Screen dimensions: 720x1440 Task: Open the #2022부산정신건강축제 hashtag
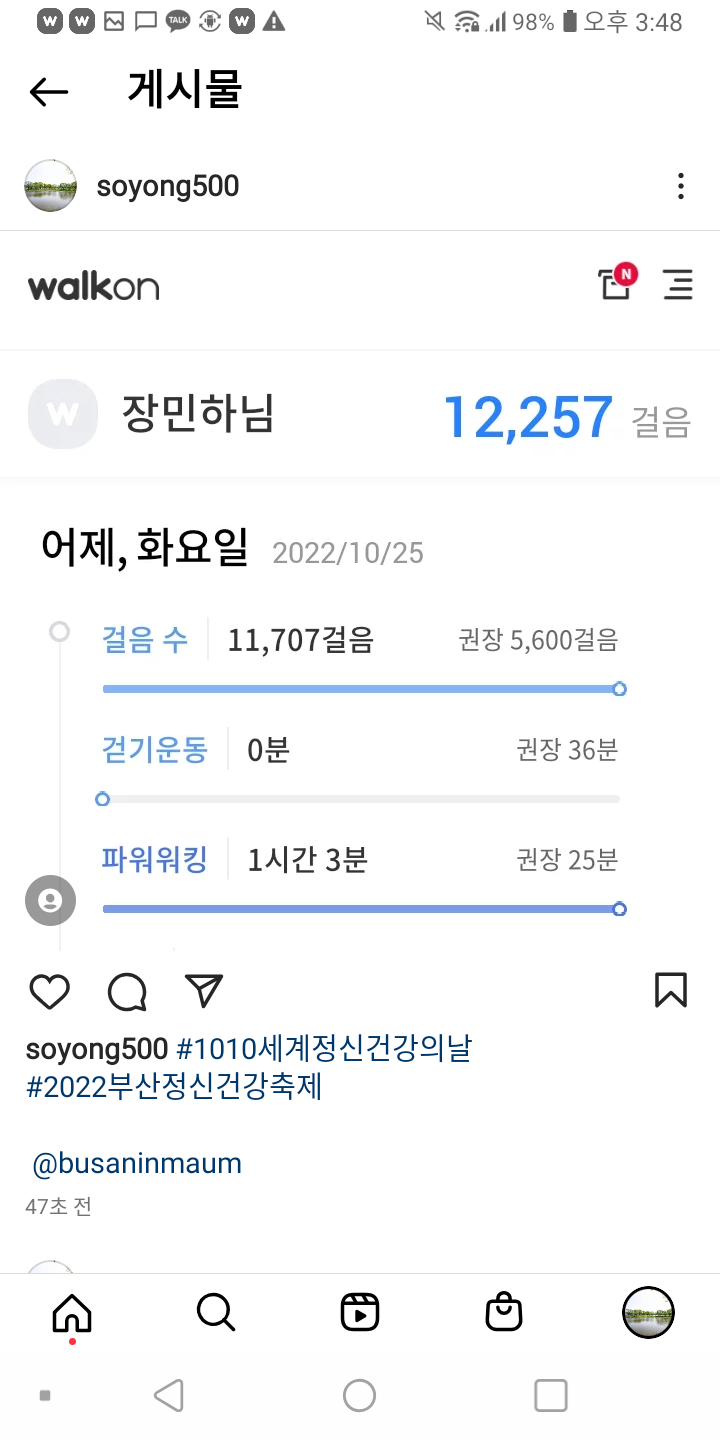[x=174, y=1087]
